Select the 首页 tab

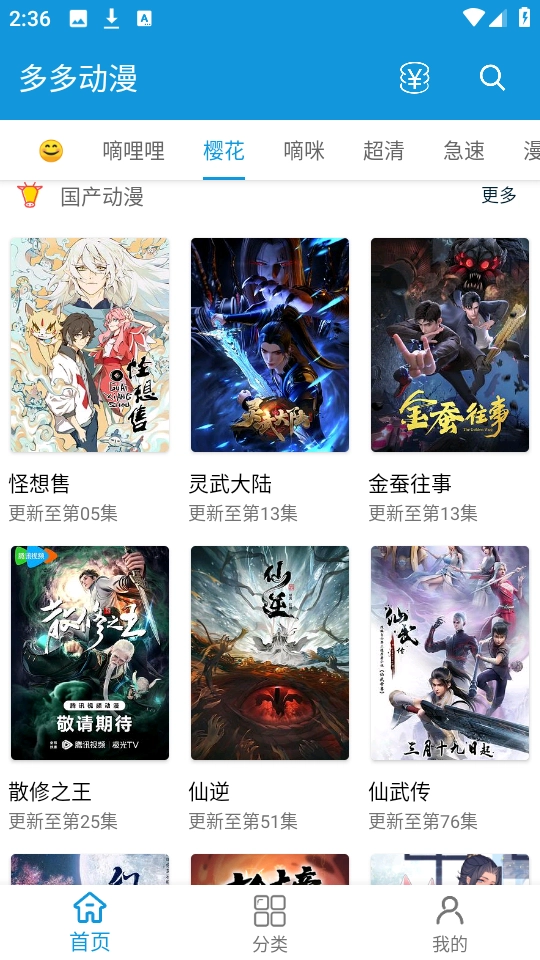[90, 923]
